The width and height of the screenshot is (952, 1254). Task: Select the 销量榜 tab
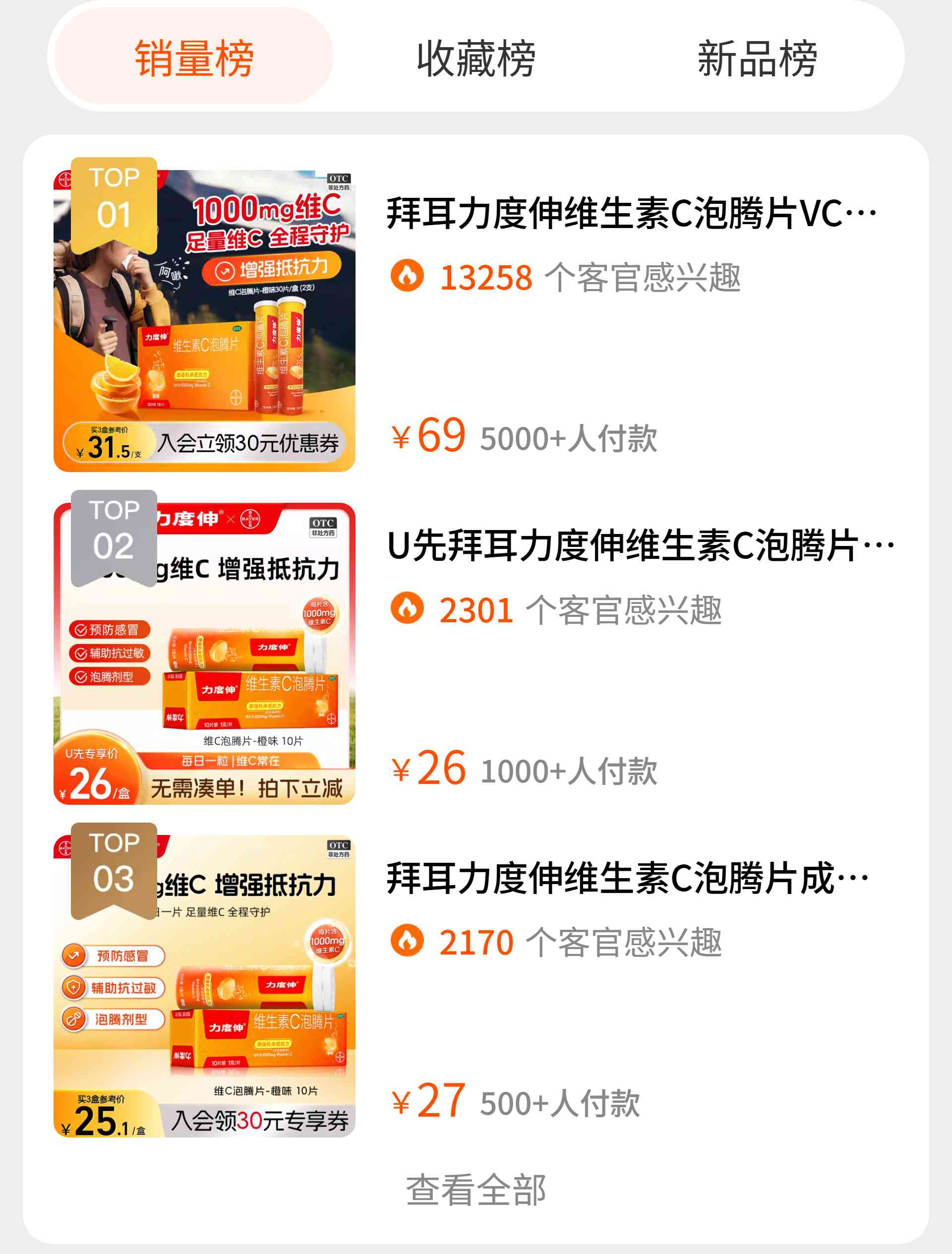click(193, 58)
